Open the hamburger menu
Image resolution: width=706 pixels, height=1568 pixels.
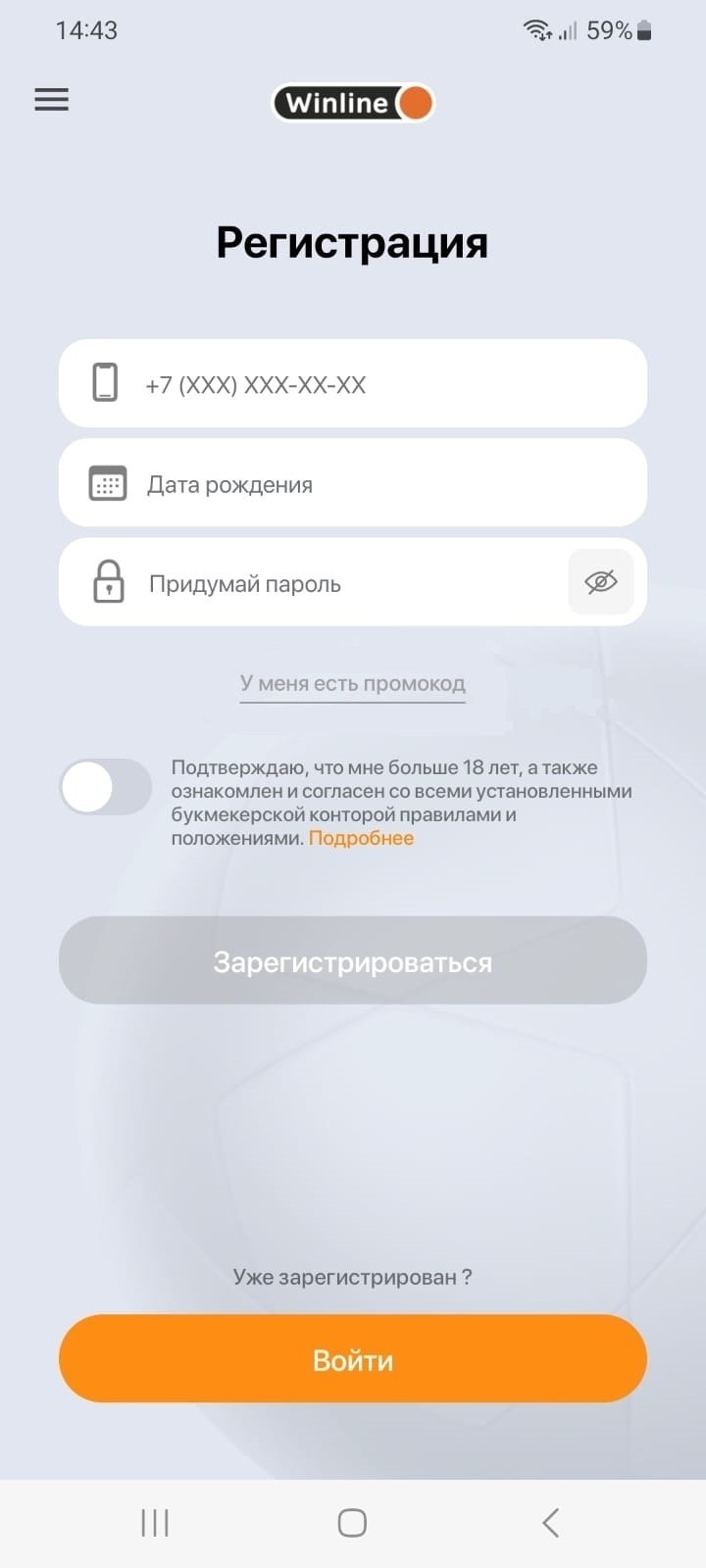coord(52,99)
